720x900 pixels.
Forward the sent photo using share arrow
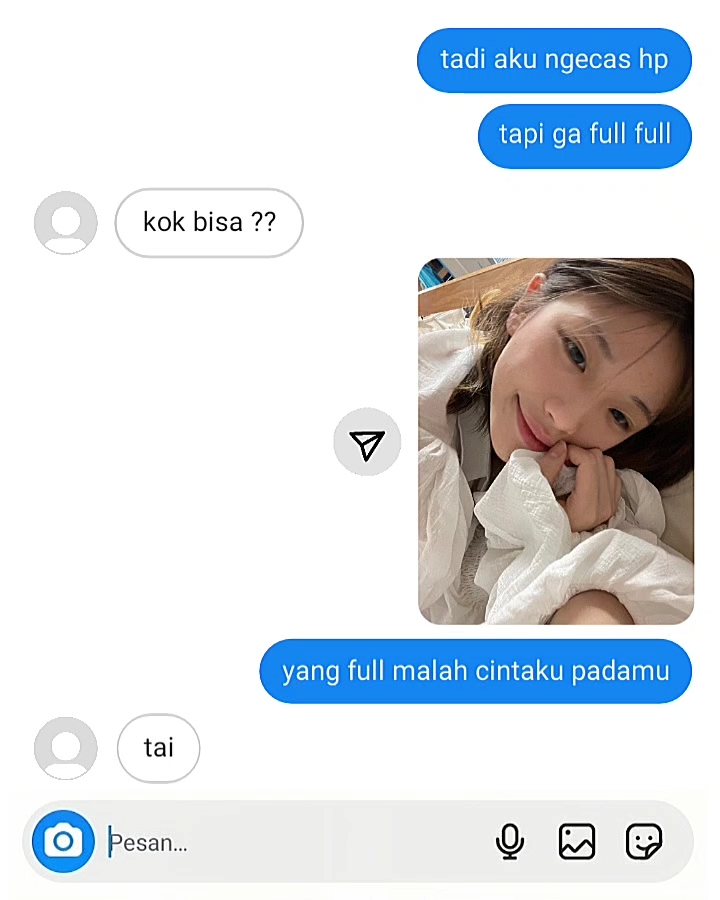pyautogui.click(x=367, y=442)
